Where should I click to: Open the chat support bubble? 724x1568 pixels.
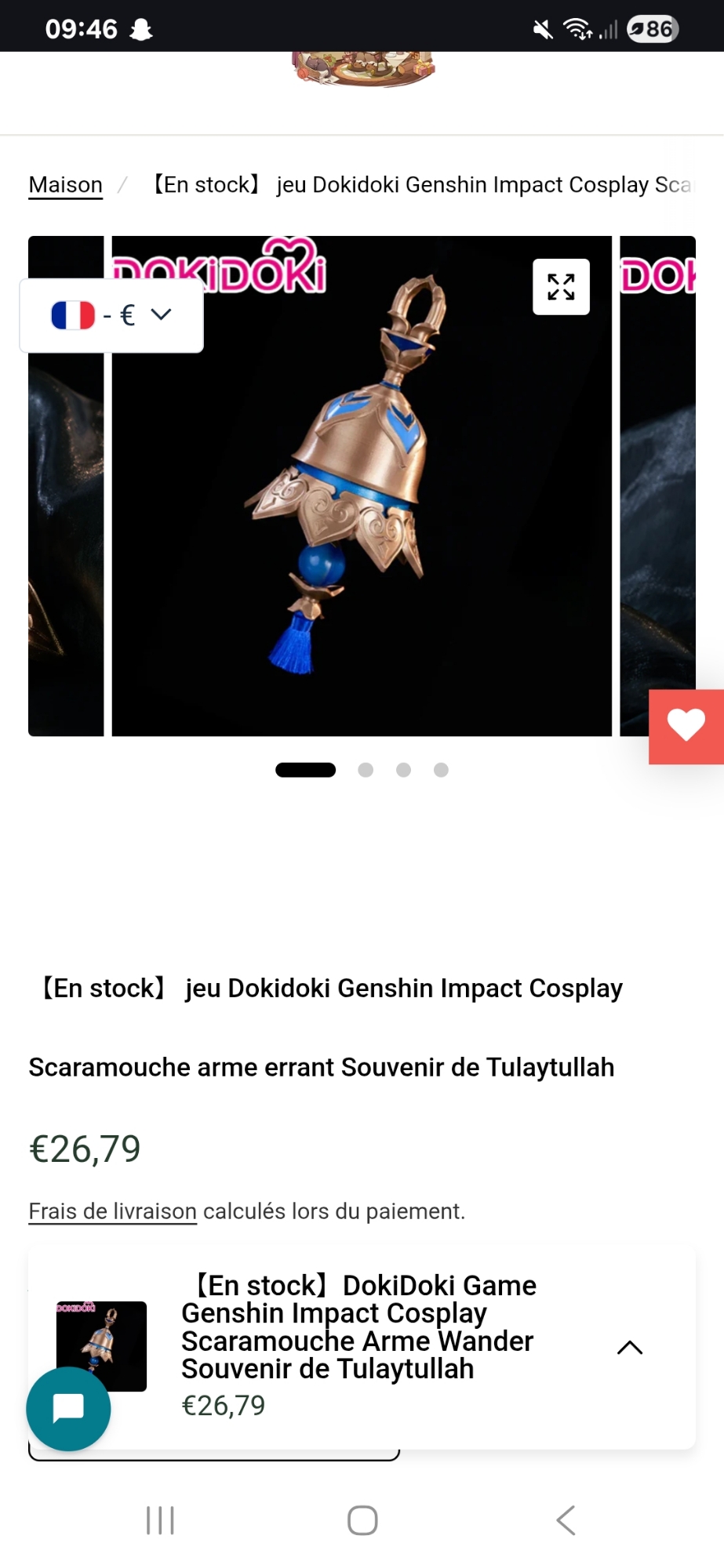point(68,1409)
